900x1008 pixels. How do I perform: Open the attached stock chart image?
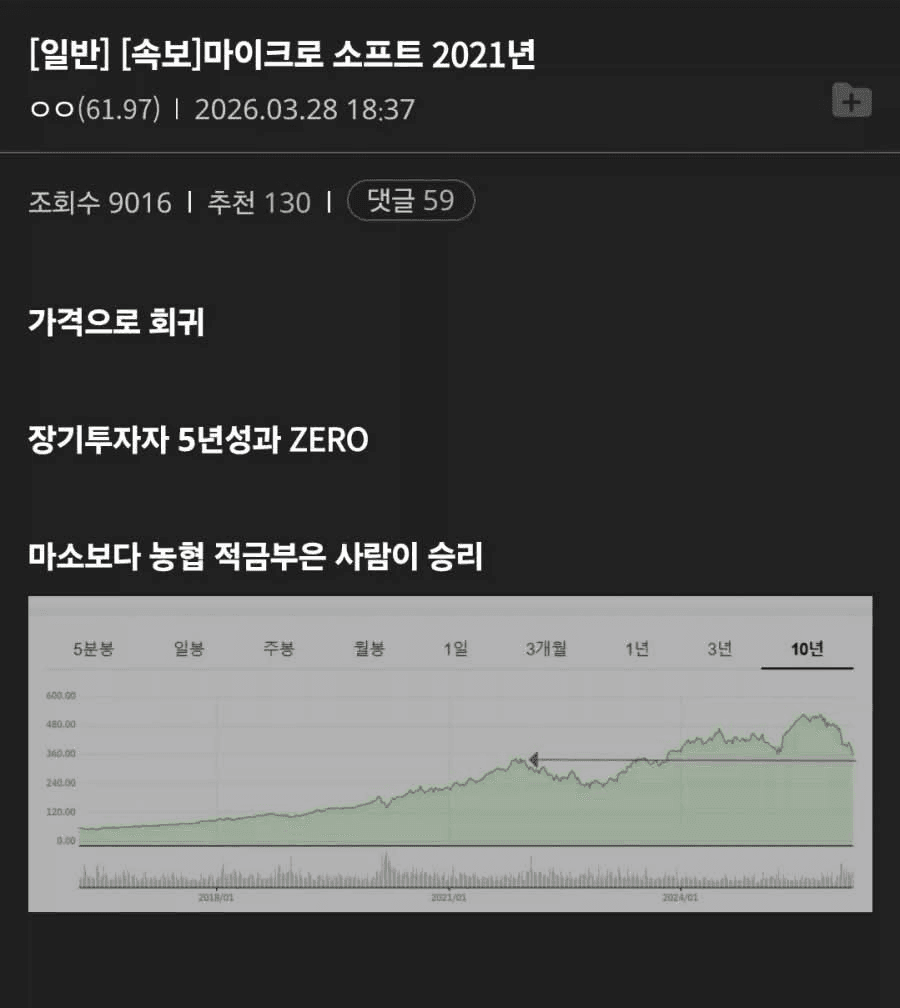pyautogui.click(x=450, y=754)
